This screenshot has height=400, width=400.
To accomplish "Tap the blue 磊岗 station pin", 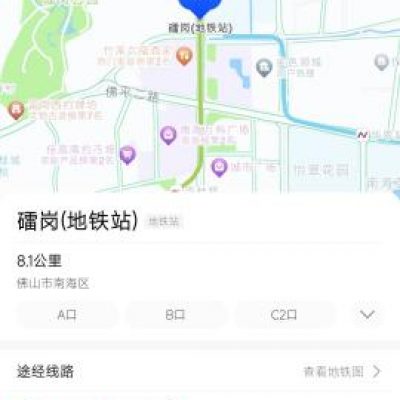I will pos(200,7).
